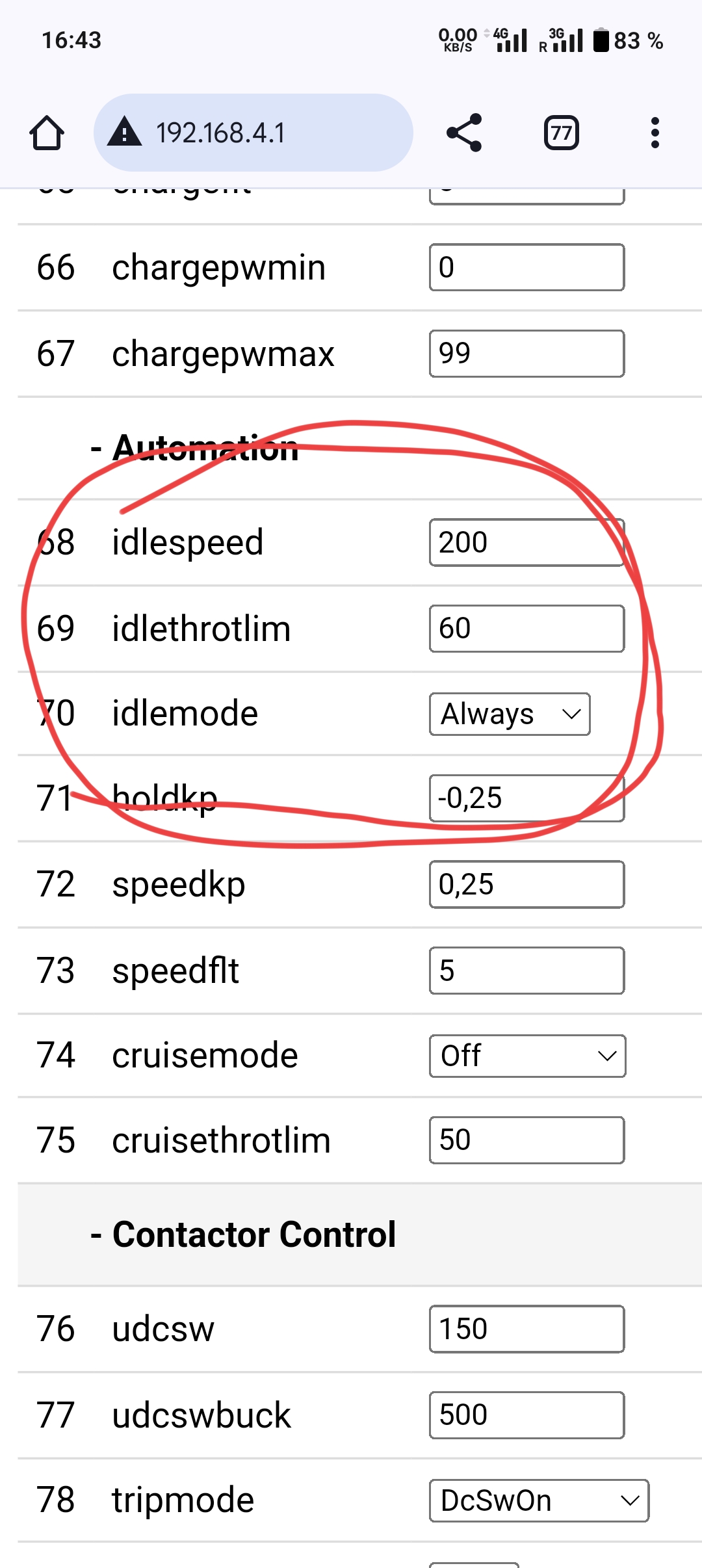Edit the idlespeed value field
The height and width of the screenshot is (1568, 702).
click(x=526, y=542)
